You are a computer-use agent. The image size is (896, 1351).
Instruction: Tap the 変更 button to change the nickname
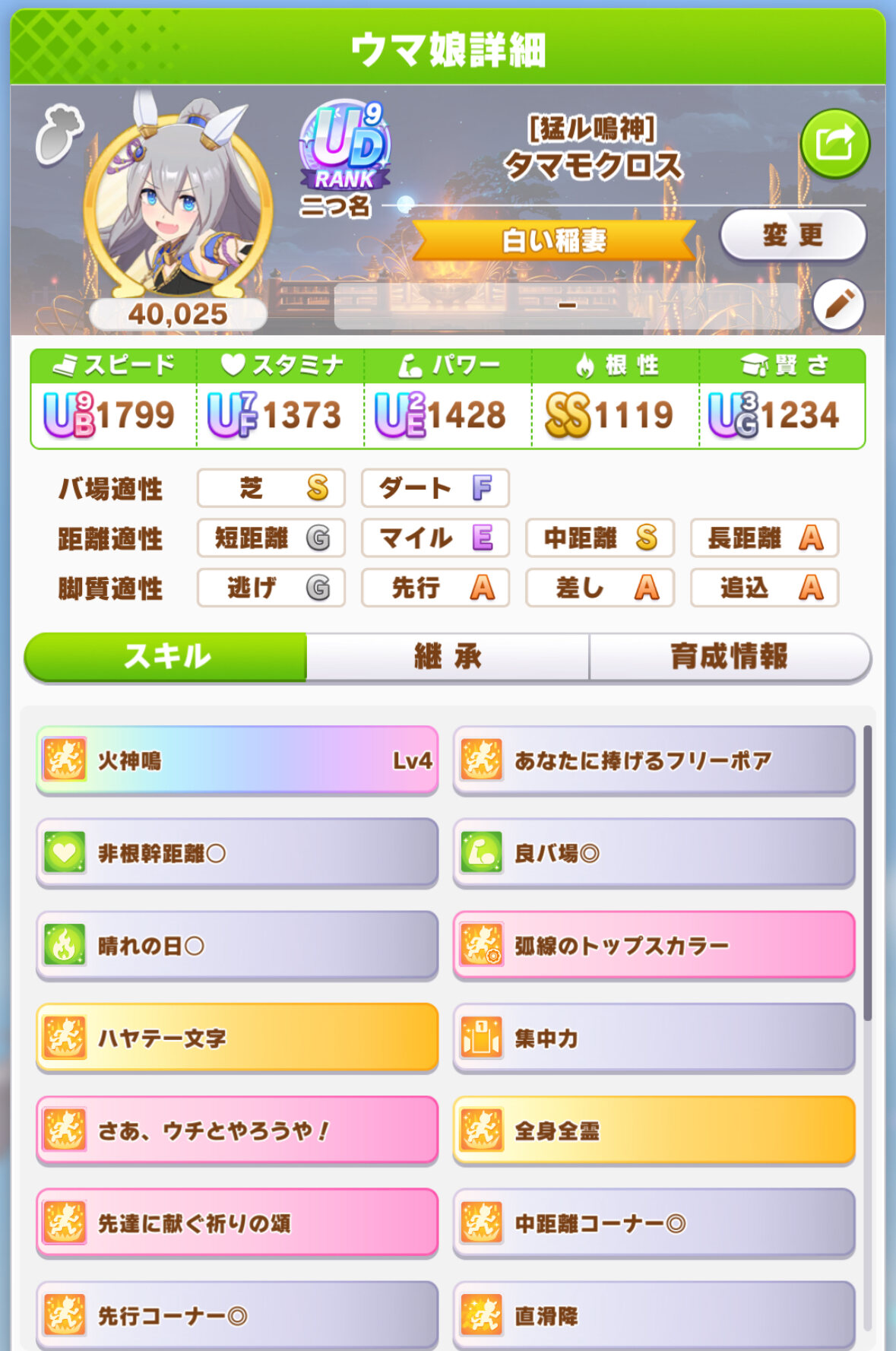793,235
